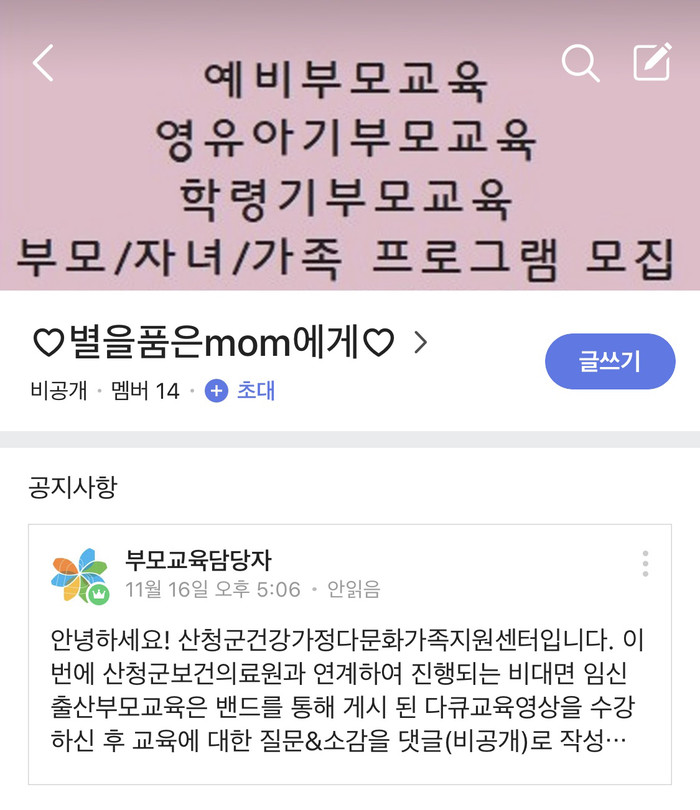The width and height of the screenshot is (700, 810).
Task: Go back using the top-left arrow
Action: tap(42, 63)
